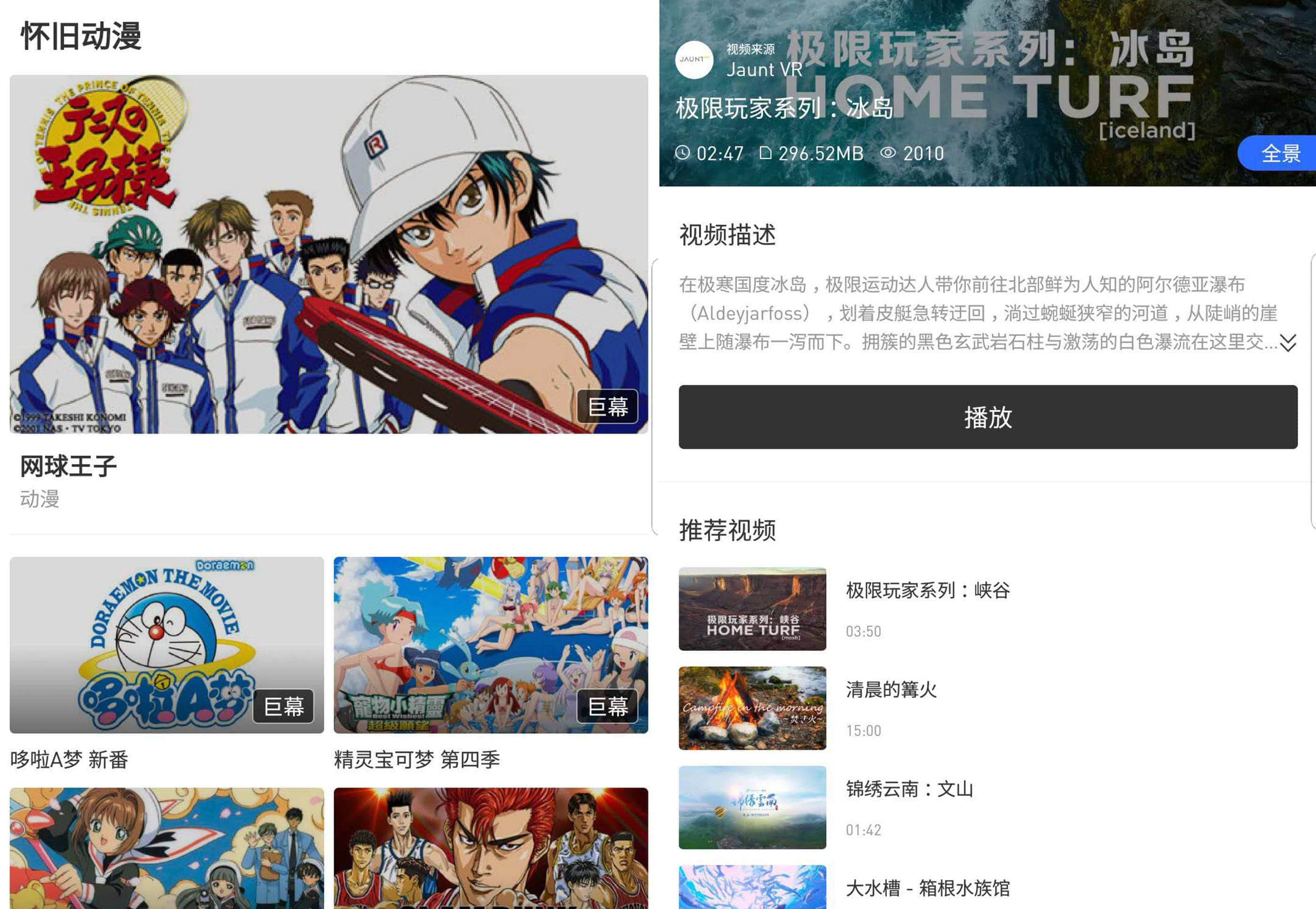Open 精灵宝可梦 第四季 anime
The height and width of the screenshot is (909, 1316).
click(491, 645)
